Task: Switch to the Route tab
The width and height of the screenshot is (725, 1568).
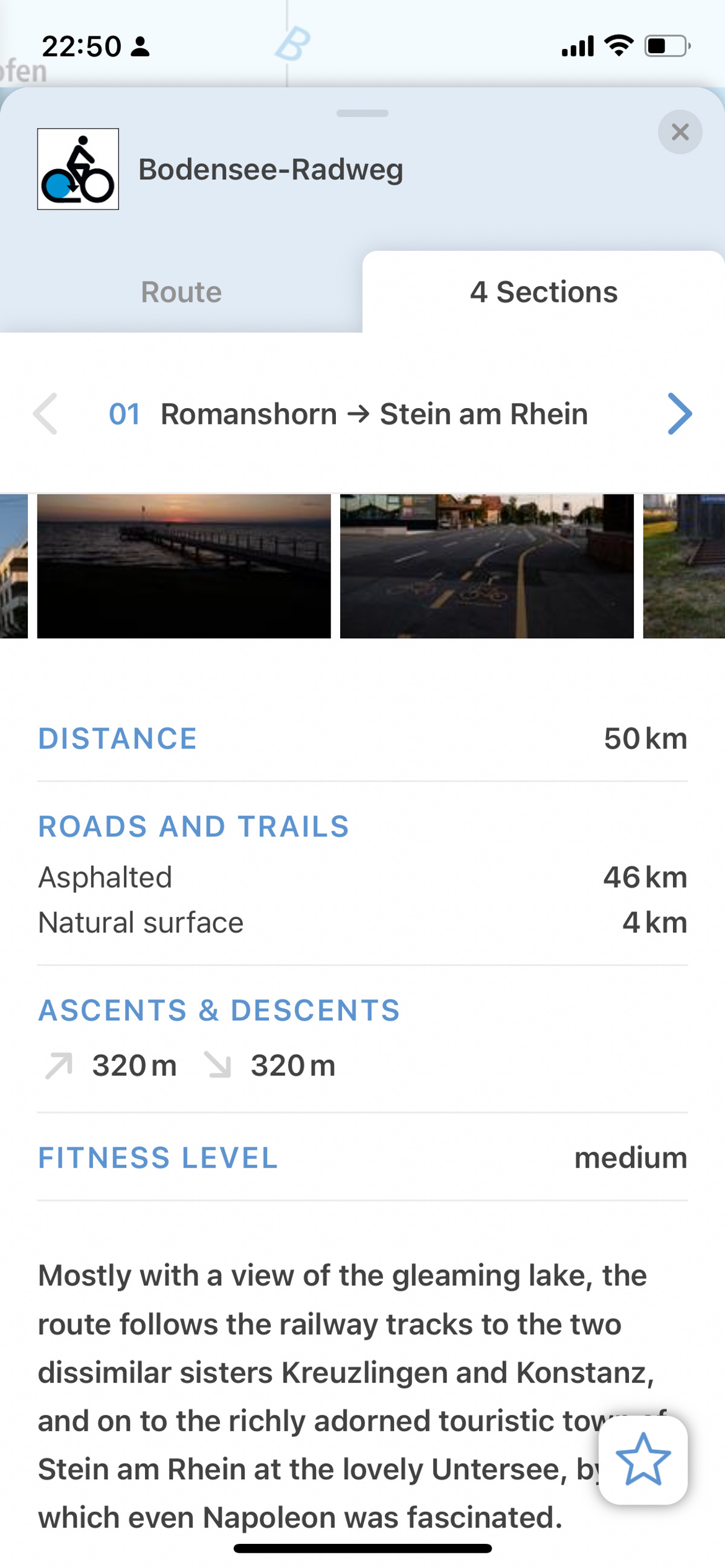Action: pyautogui.click(x=181, y=292)
